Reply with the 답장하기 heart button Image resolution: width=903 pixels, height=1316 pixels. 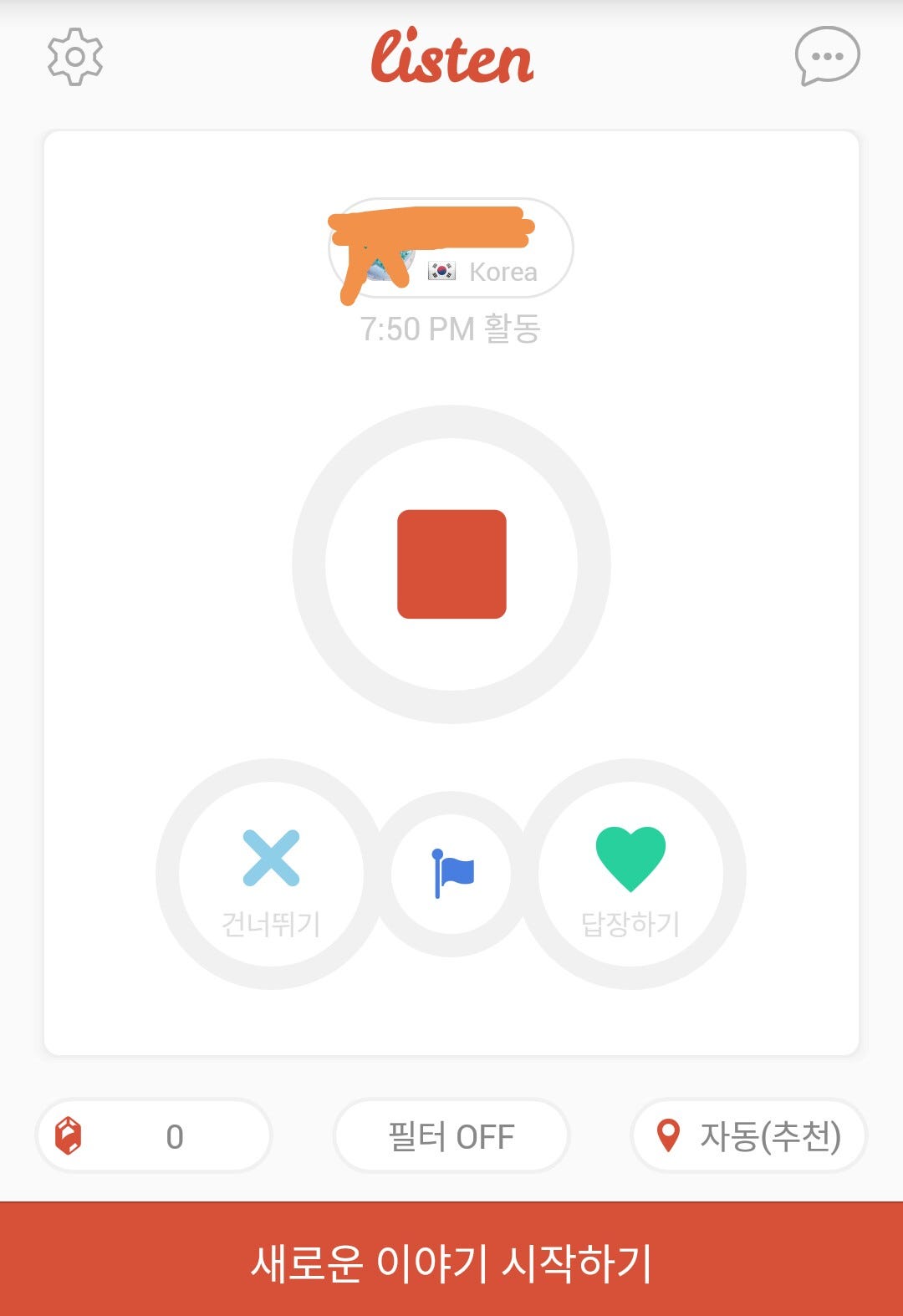[631, 874]
